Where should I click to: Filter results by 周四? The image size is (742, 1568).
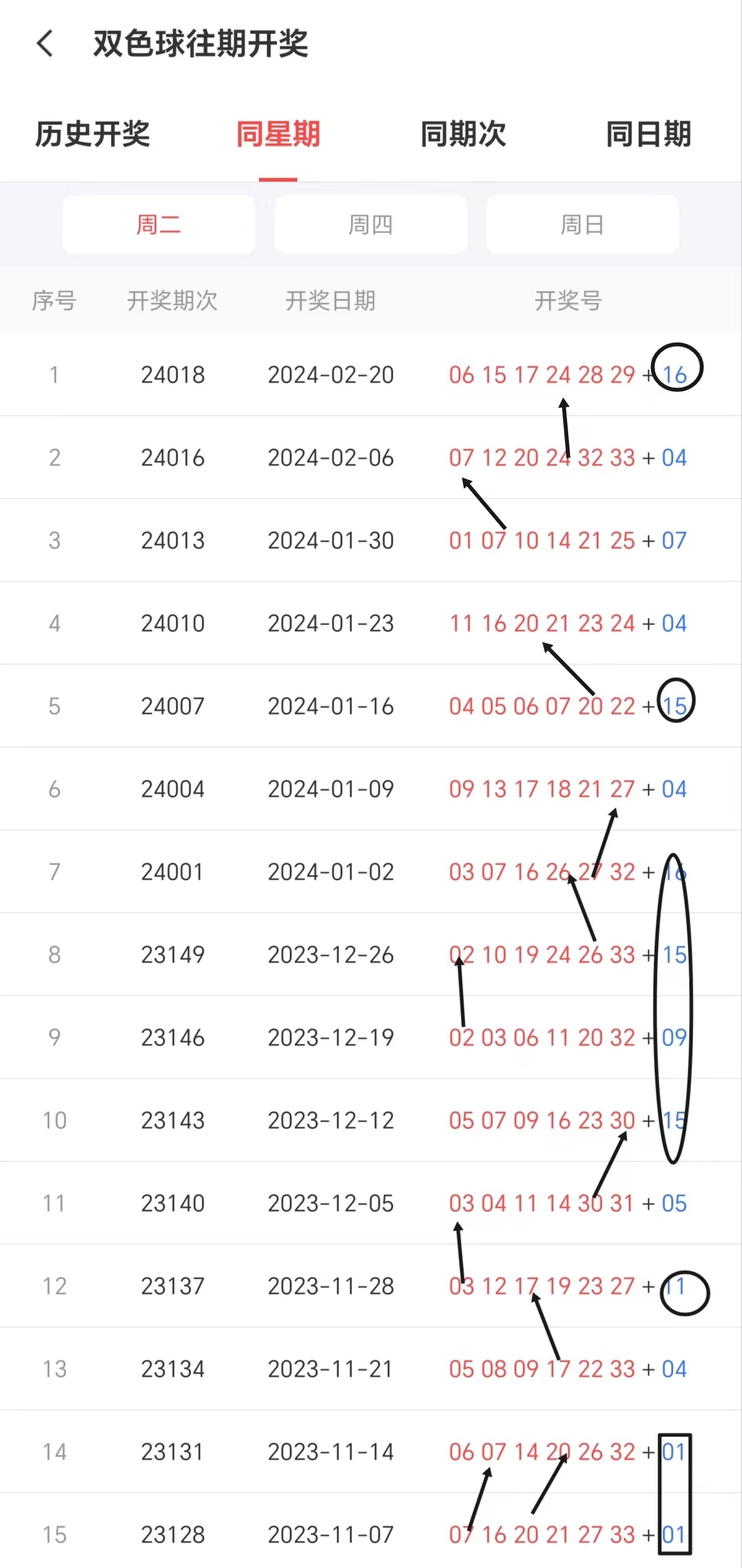370,224
